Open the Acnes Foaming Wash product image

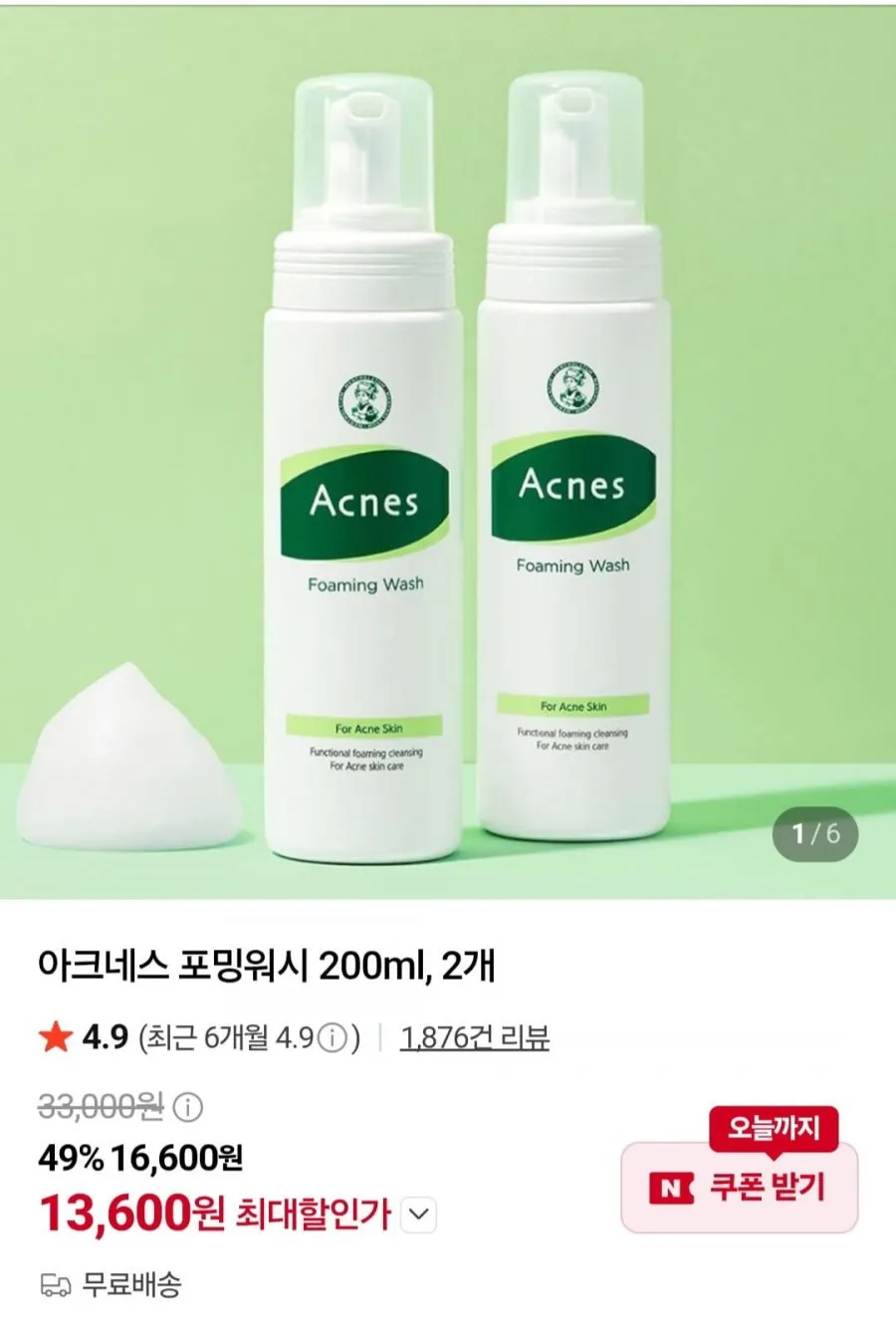pyautogui.click(x=448, y=450)
